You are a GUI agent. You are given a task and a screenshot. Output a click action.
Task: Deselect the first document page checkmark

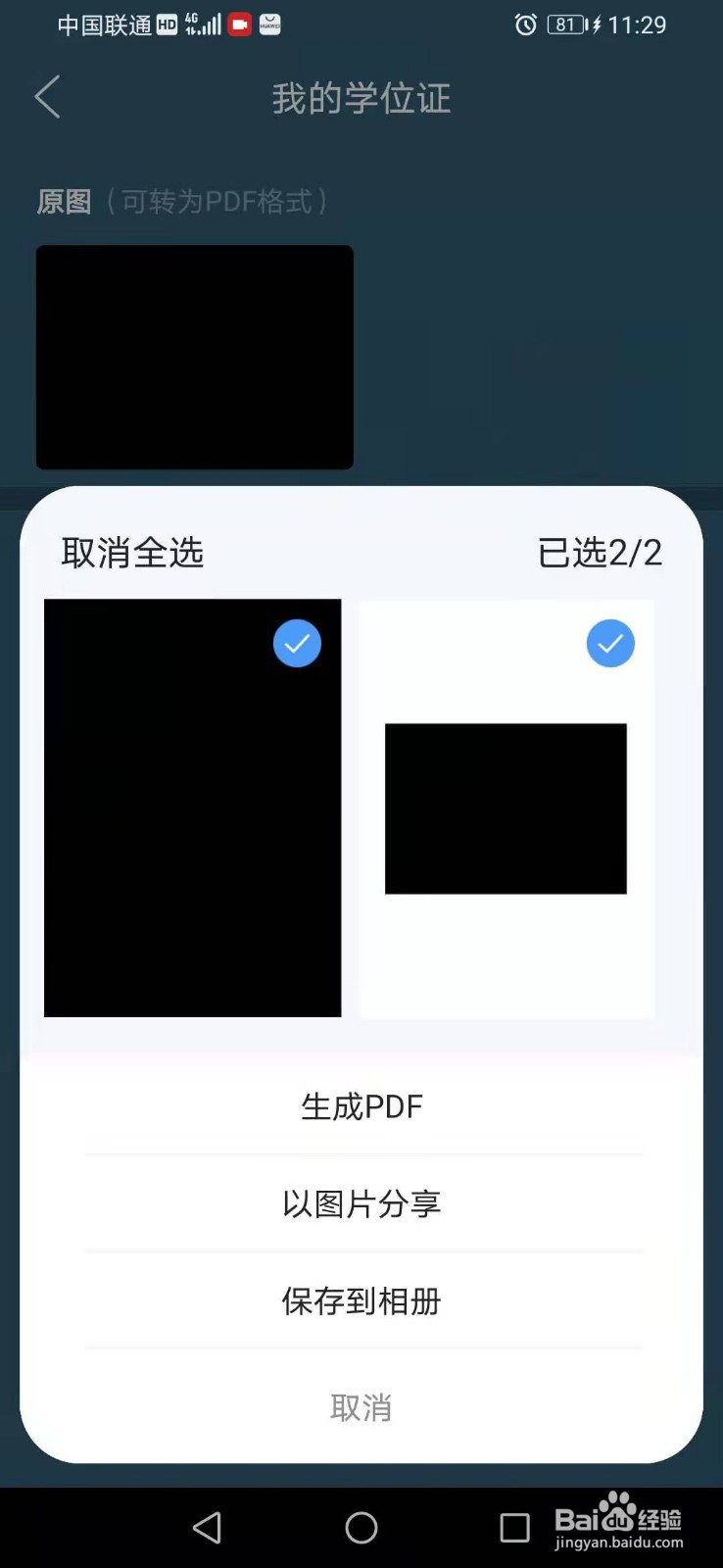click(x=297, y=643)
